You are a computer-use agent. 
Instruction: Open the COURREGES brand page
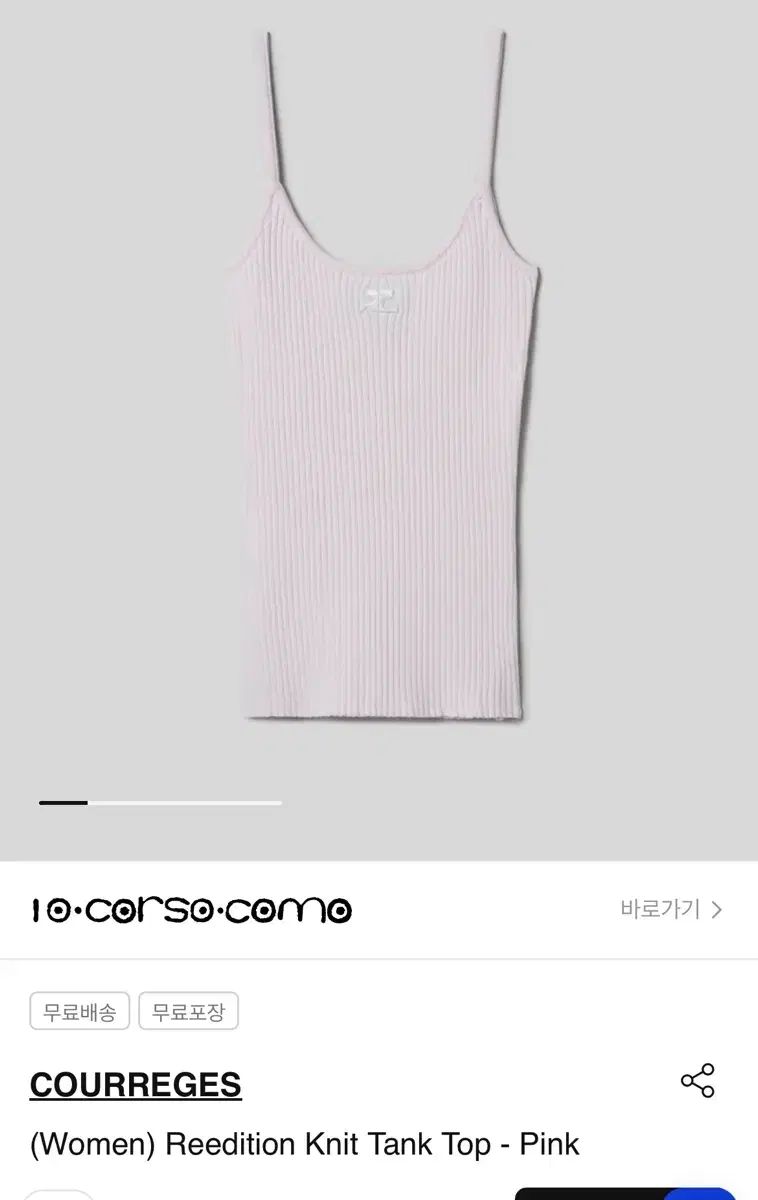(x=136, y=1085)
